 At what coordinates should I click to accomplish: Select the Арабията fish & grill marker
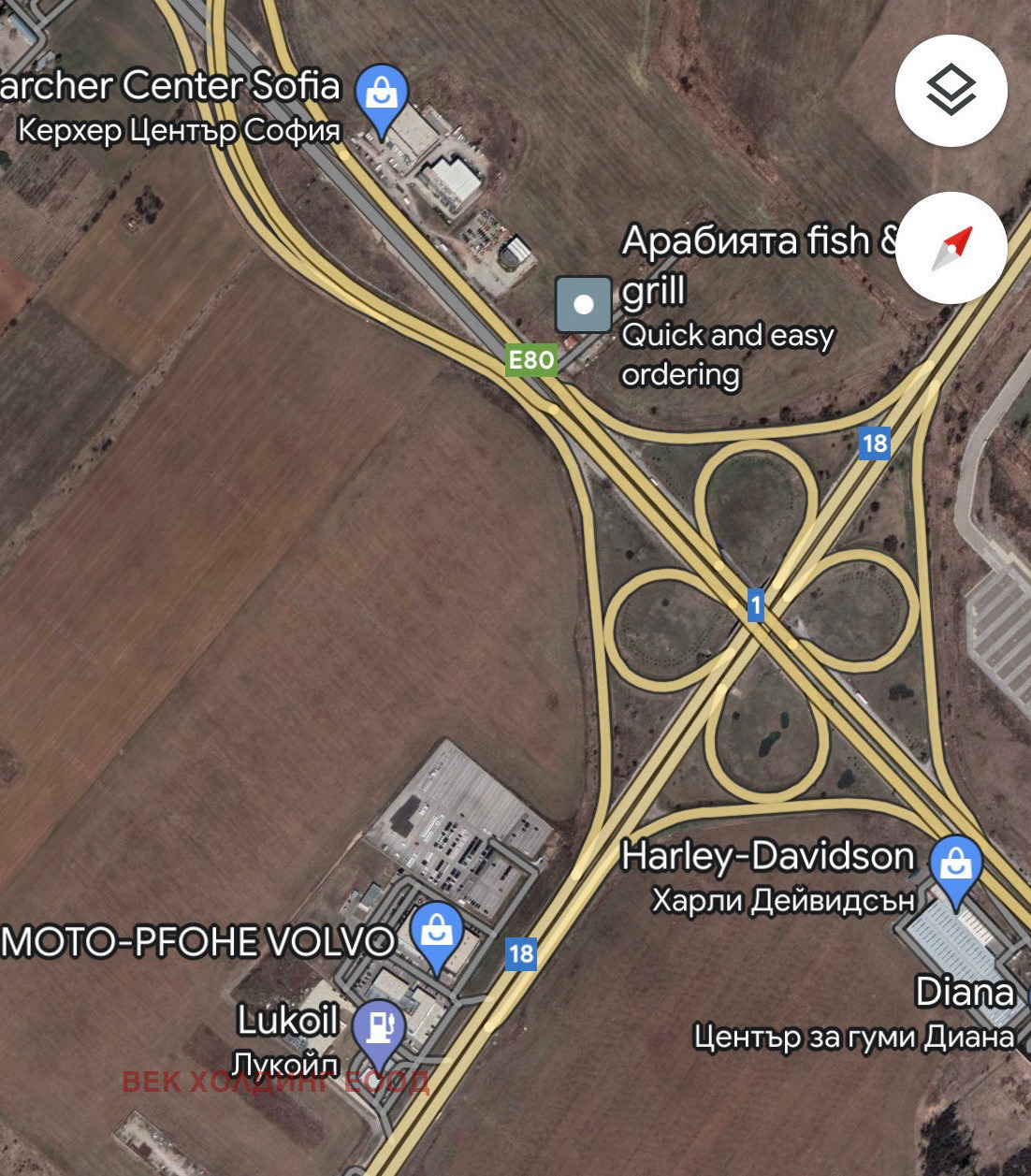(x=583, y=305)
